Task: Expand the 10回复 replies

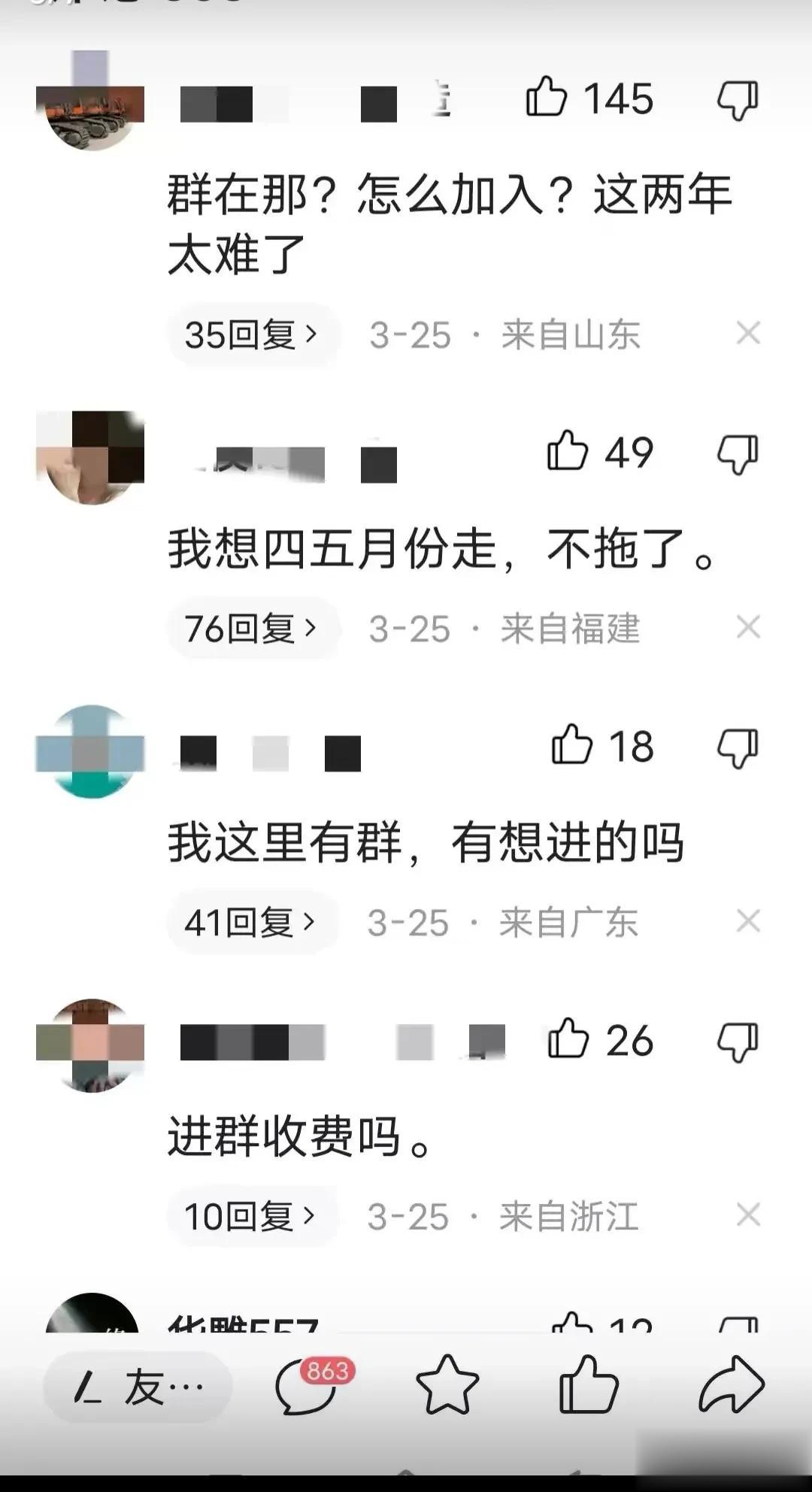Action: point(251,1216)
